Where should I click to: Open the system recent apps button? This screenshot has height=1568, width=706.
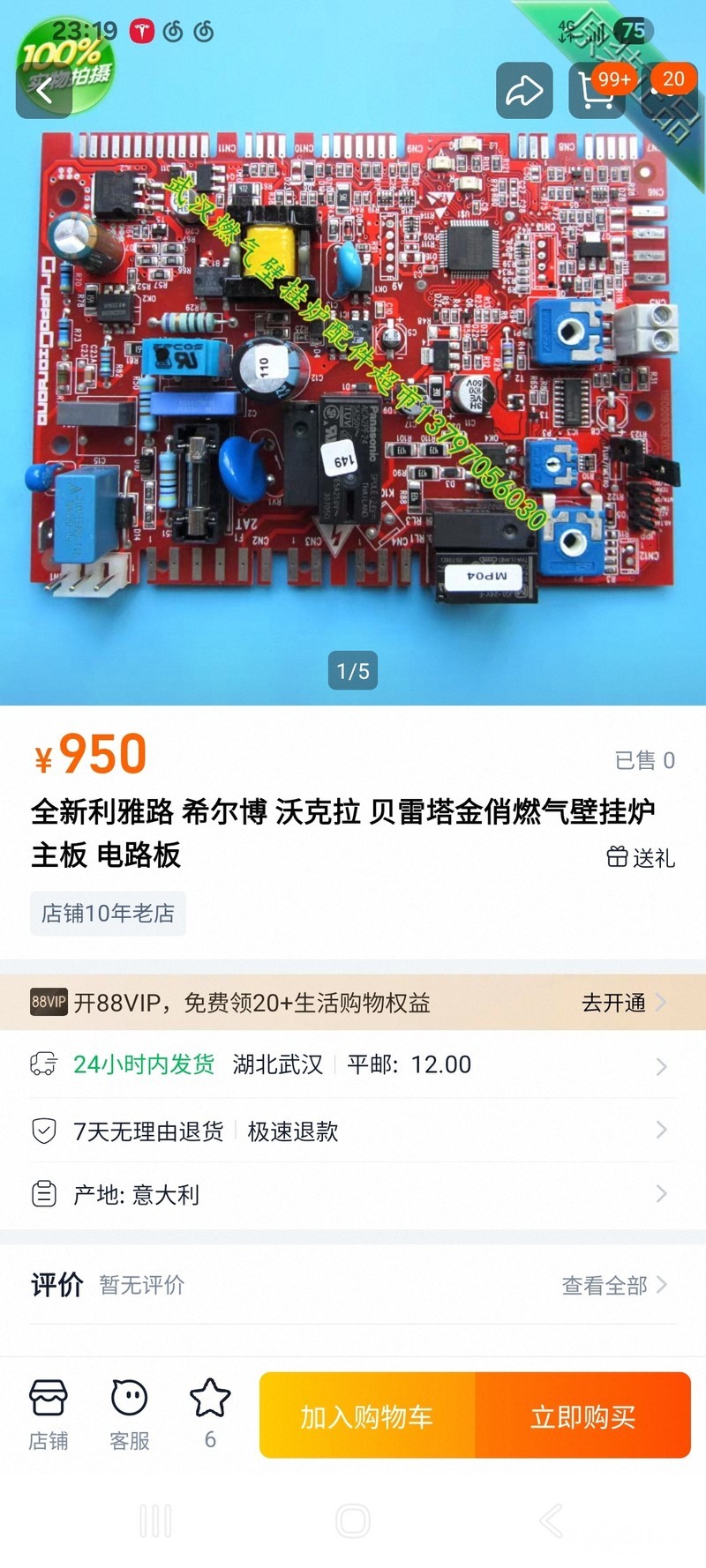tap(155, 1520)
